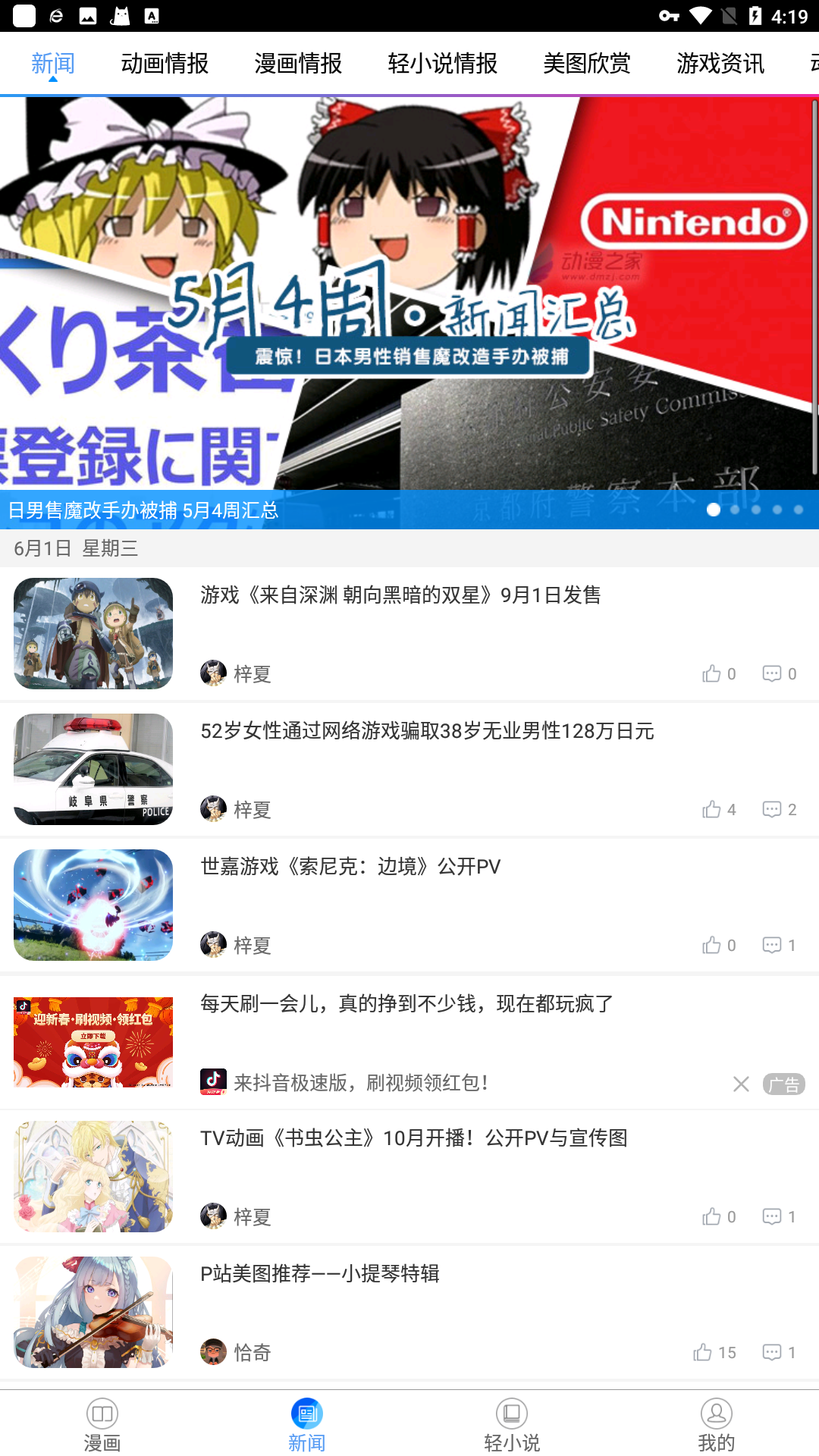Open article 游戏《来自深渊 朝向黑暗的双星》9月1日发售
Screen dimensions: 819x1456
400,595
